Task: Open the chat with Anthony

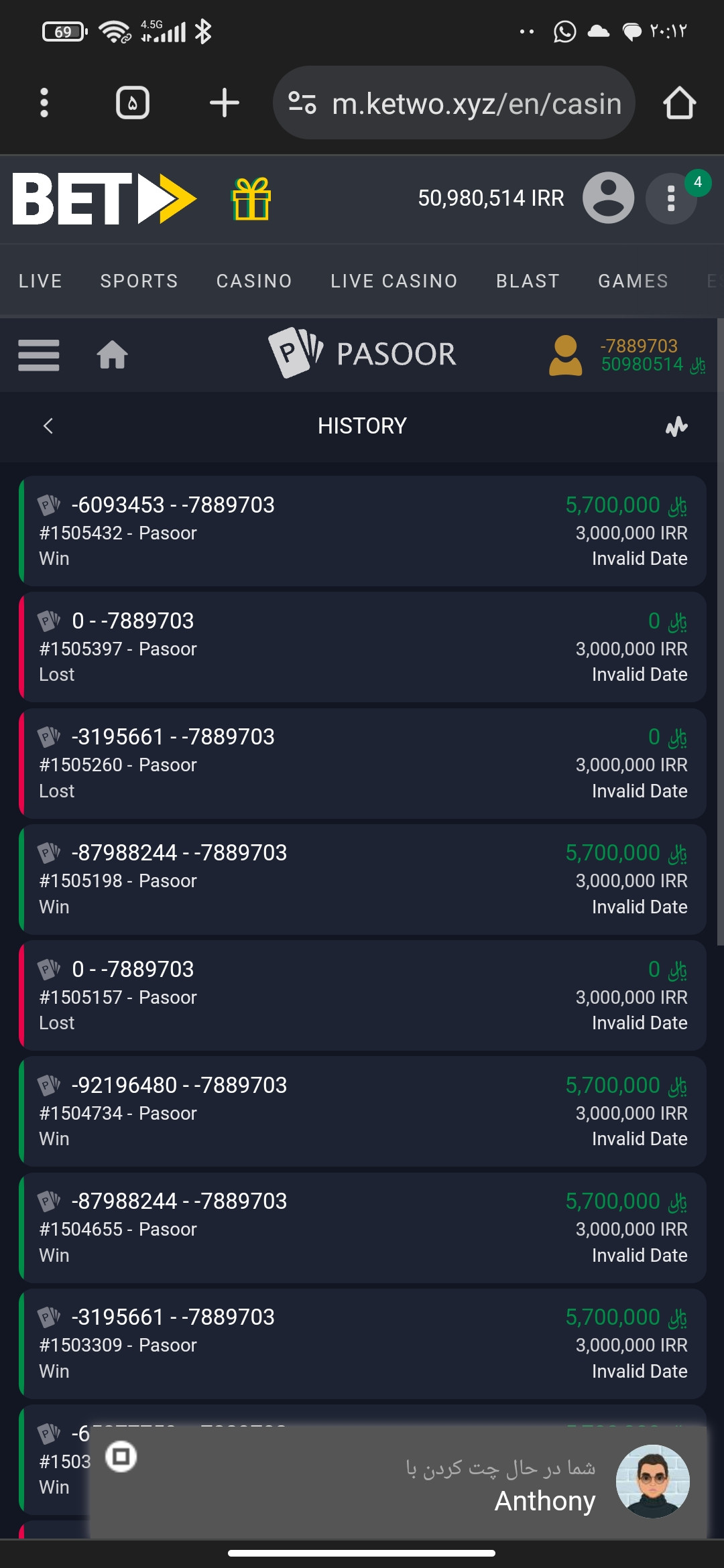Action: point(398,1482)
